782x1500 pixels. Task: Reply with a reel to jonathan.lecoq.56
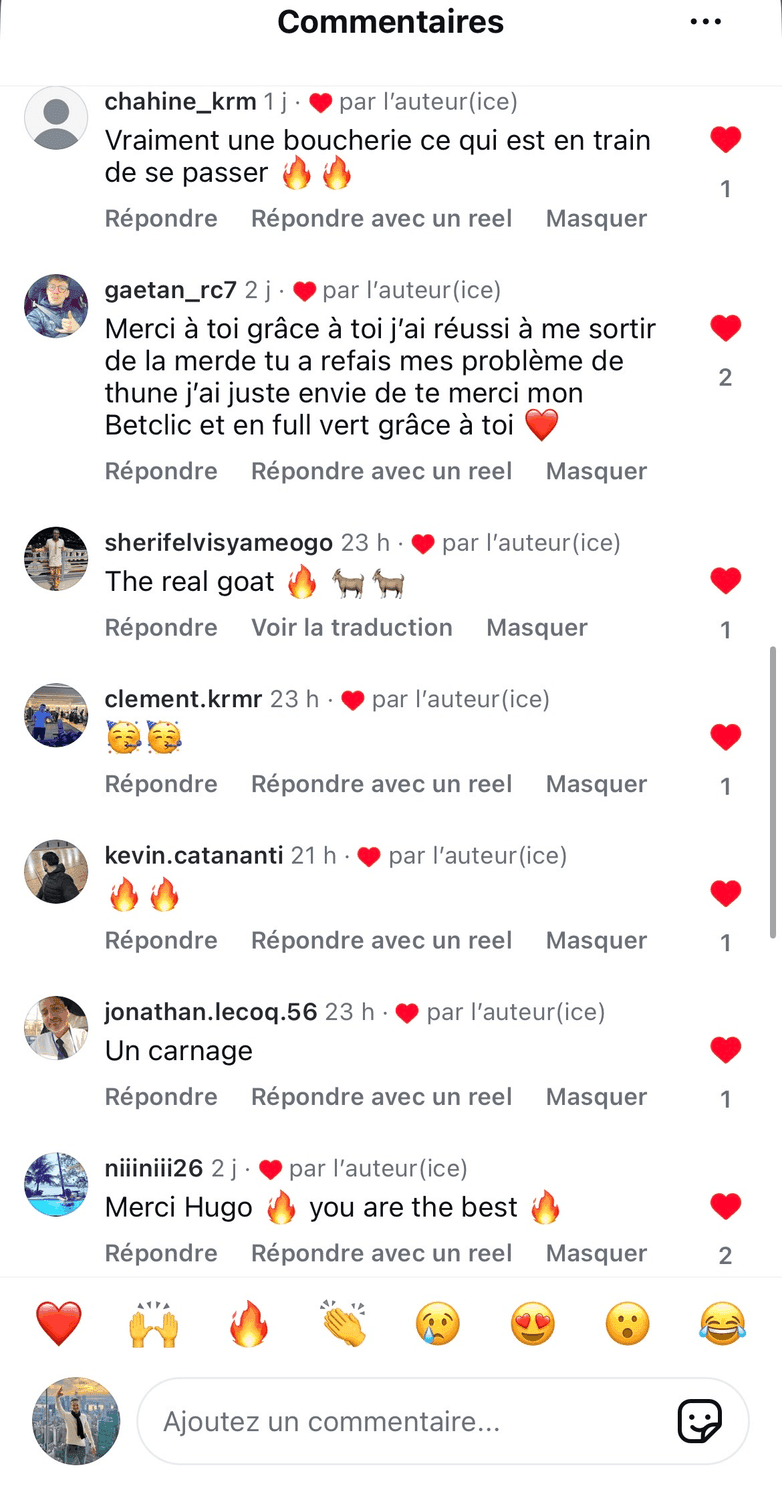tap(381, 1097)
